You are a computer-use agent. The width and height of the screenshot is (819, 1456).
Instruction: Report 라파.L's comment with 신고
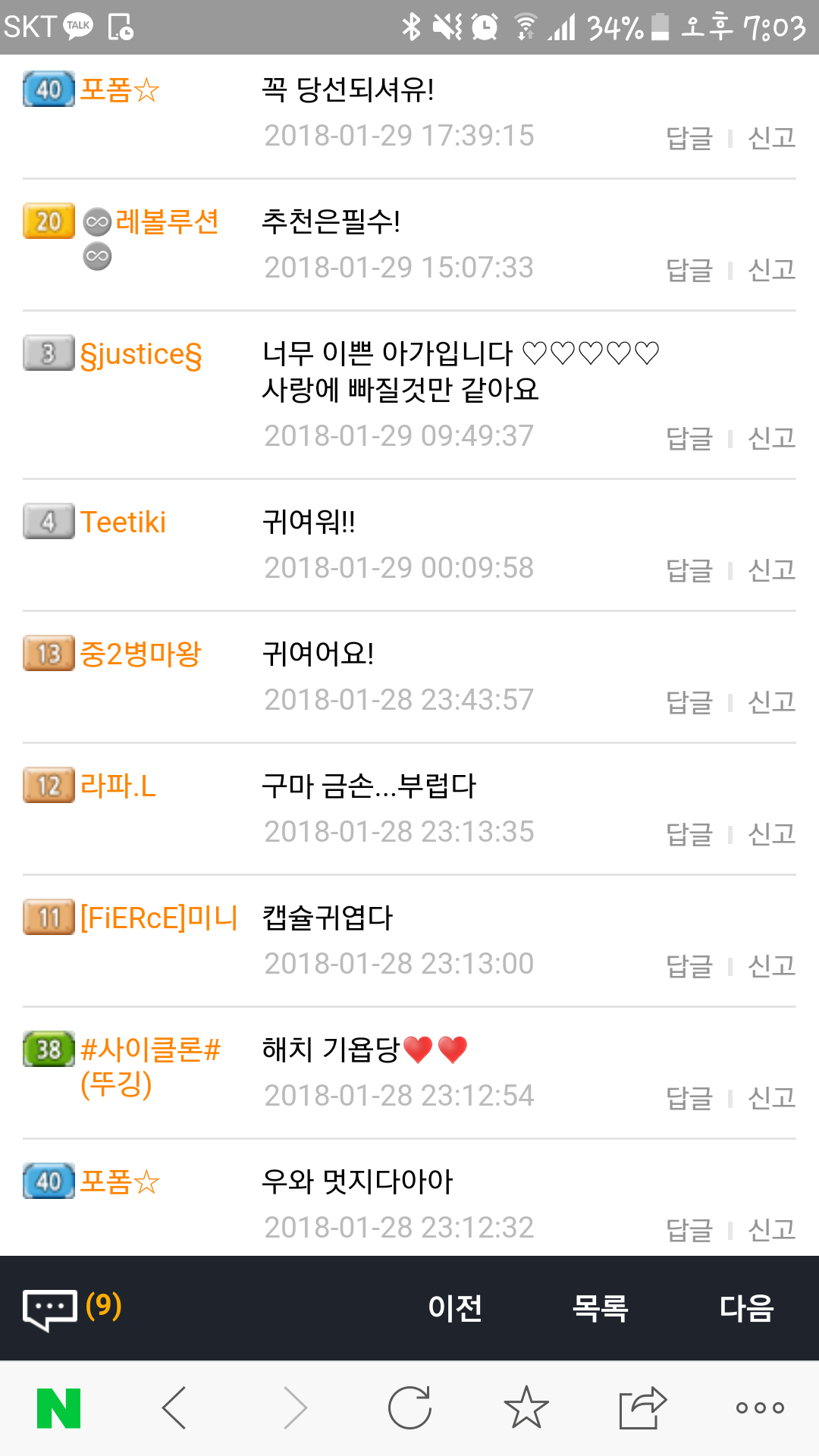(x=771, y=834)
